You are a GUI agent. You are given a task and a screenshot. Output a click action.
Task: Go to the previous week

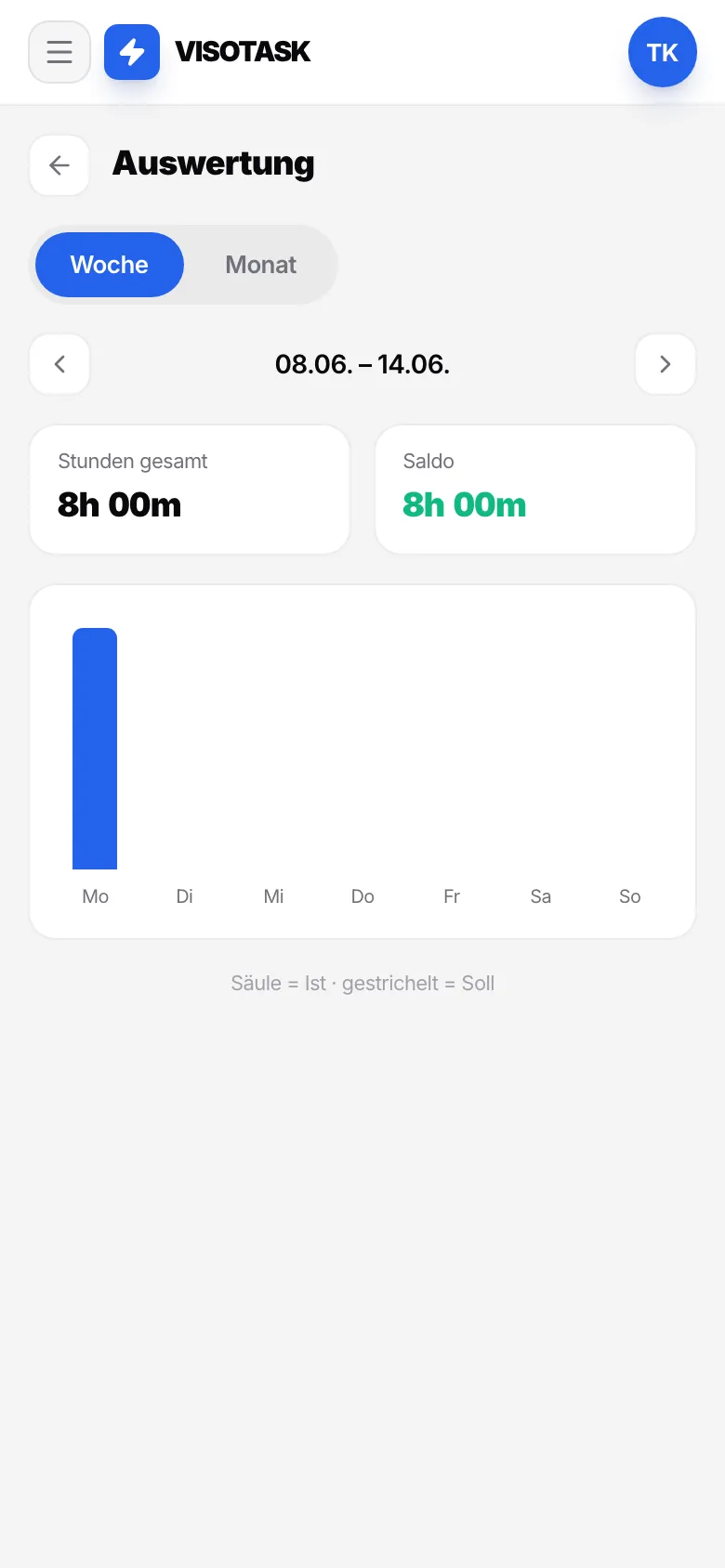point(59,364)
